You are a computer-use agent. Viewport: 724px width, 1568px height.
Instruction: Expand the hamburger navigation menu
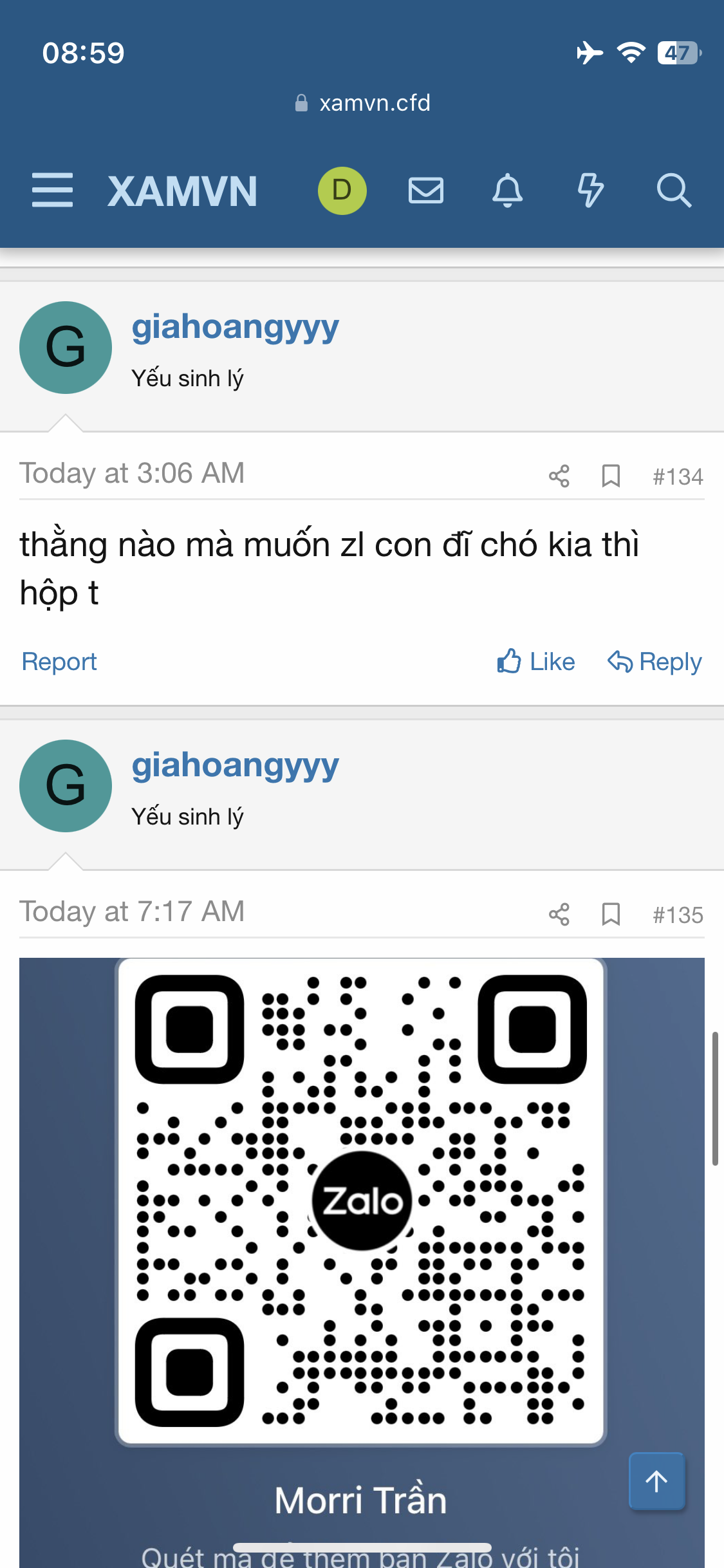point(52,191)
